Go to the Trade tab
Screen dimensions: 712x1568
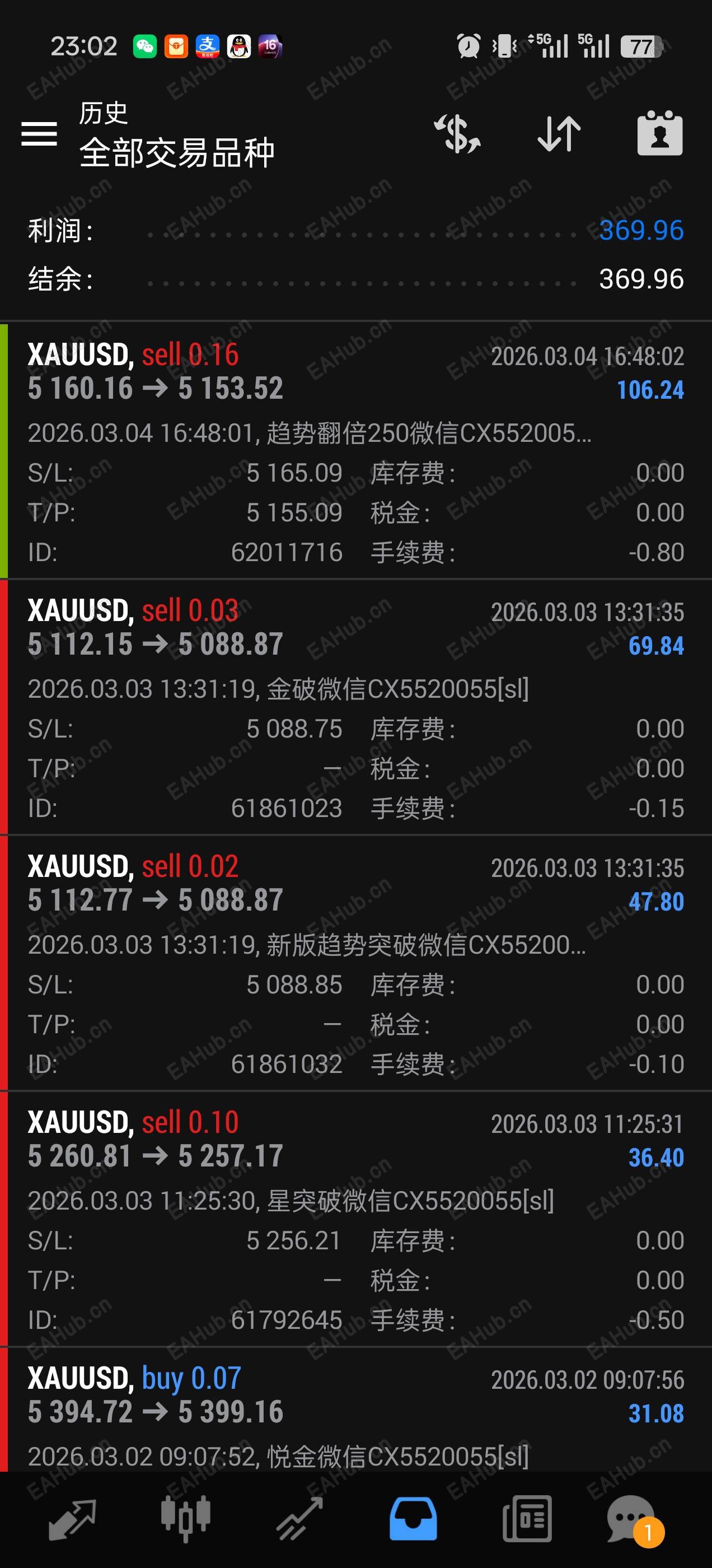click(x=299, y=1519)
